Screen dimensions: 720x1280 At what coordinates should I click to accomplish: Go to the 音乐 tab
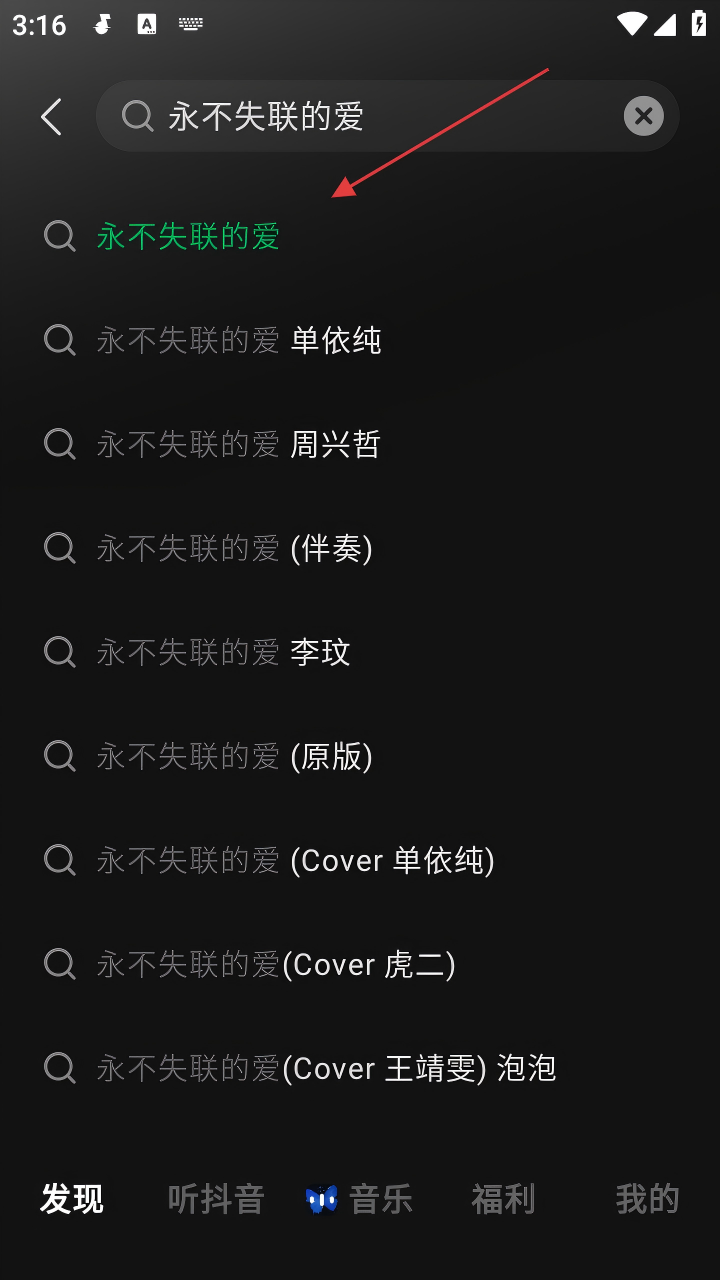coord(360,1198)
